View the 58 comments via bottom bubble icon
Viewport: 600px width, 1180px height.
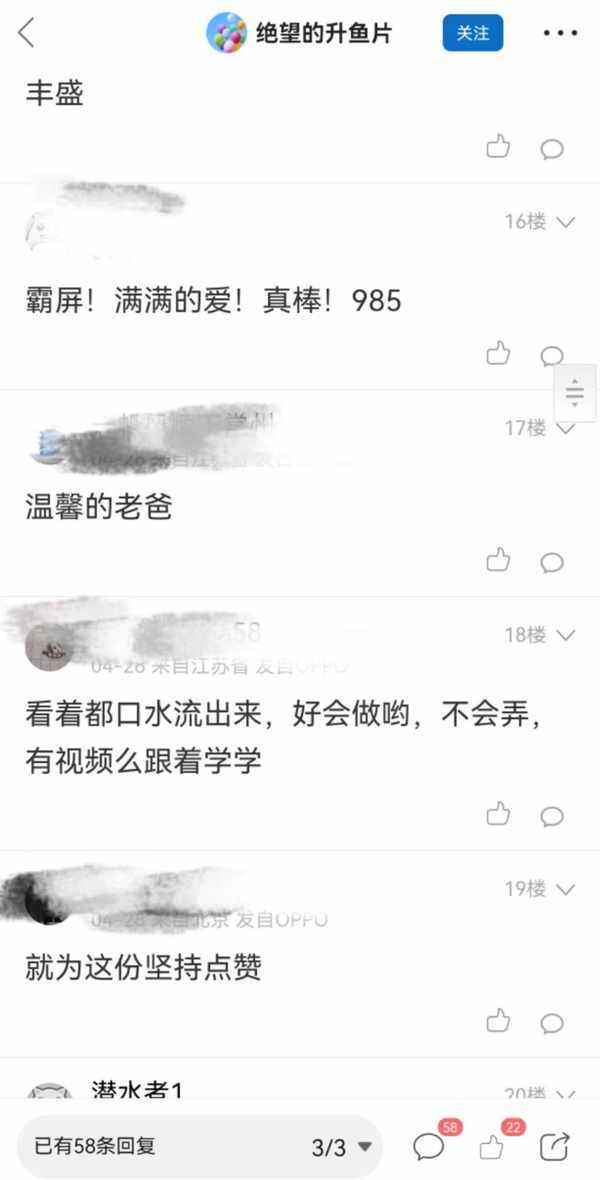click(429, 1146)
